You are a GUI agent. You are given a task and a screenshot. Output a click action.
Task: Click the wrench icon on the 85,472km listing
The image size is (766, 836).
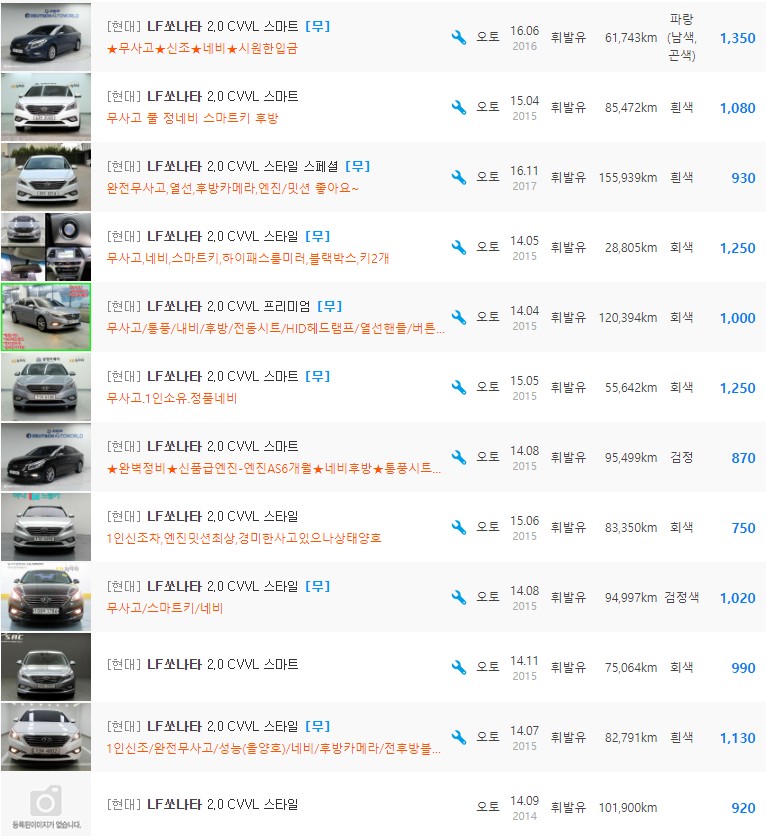click(458, 106)
